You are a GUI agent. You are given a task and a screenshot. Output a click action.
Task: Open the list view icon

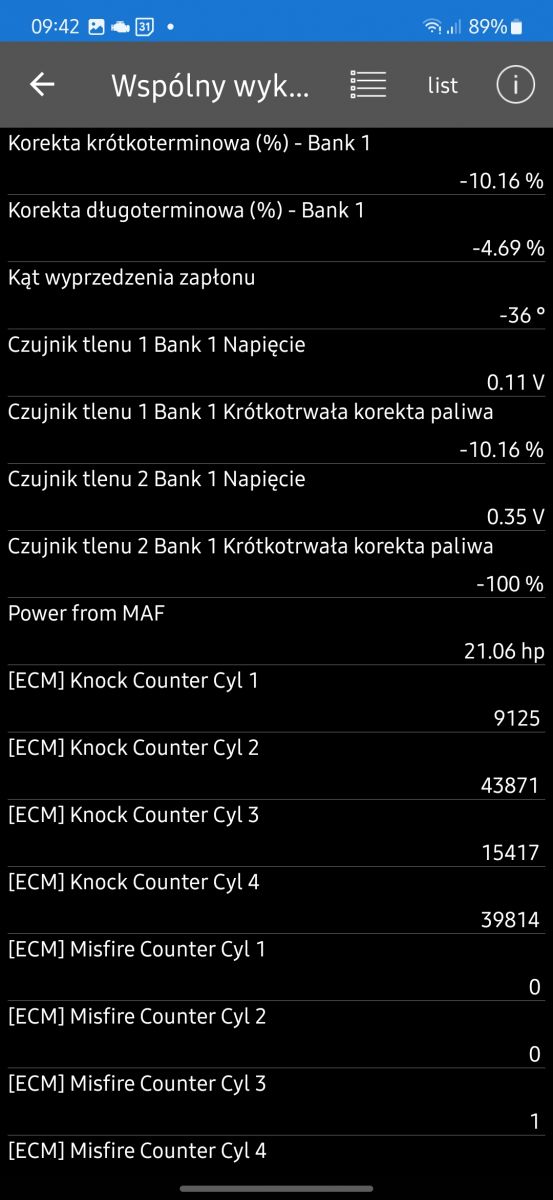click(x=368, y=85)
